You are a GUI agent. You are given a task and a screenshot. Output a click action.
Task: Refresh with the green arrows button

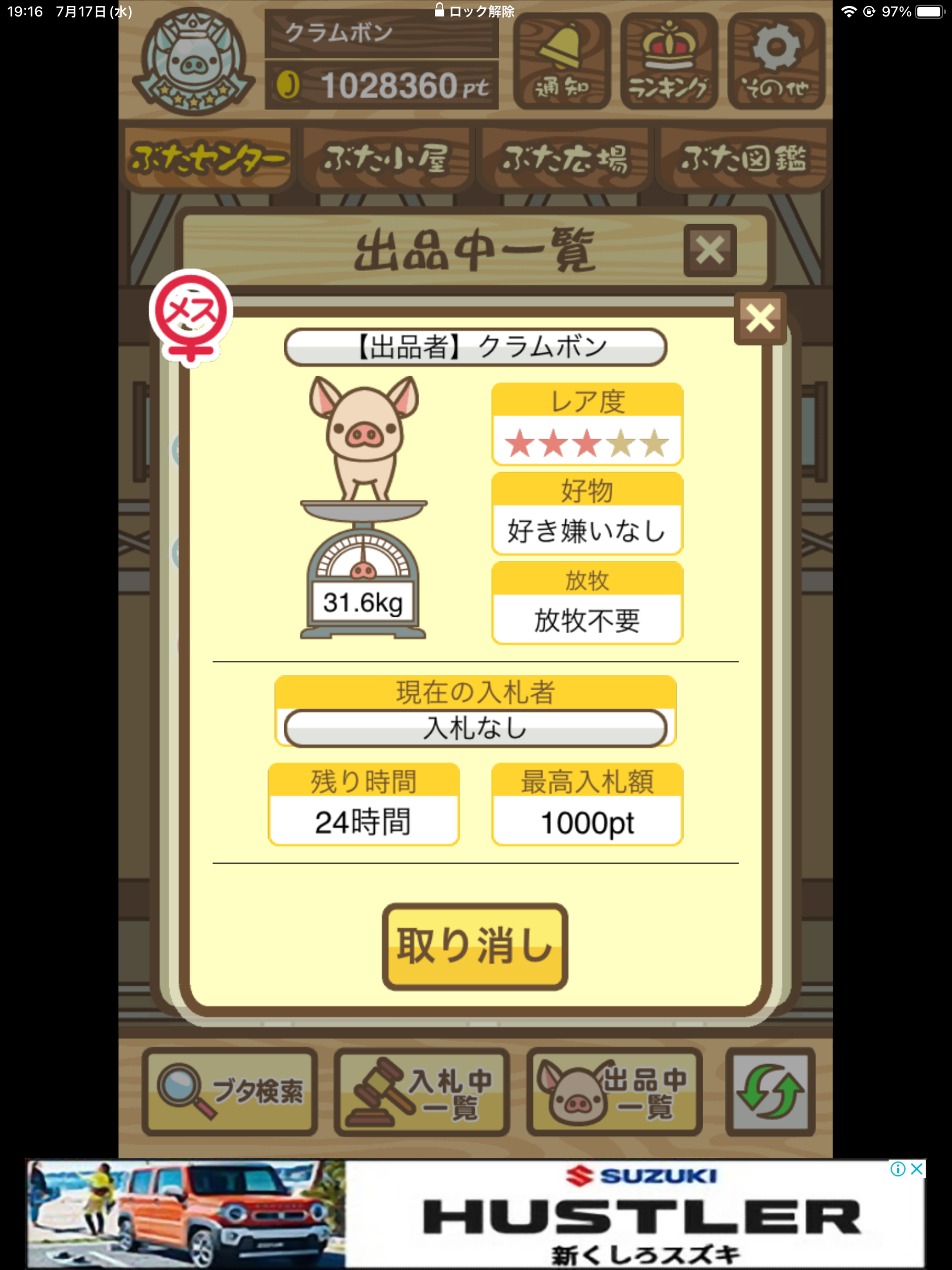[770, 1091]
